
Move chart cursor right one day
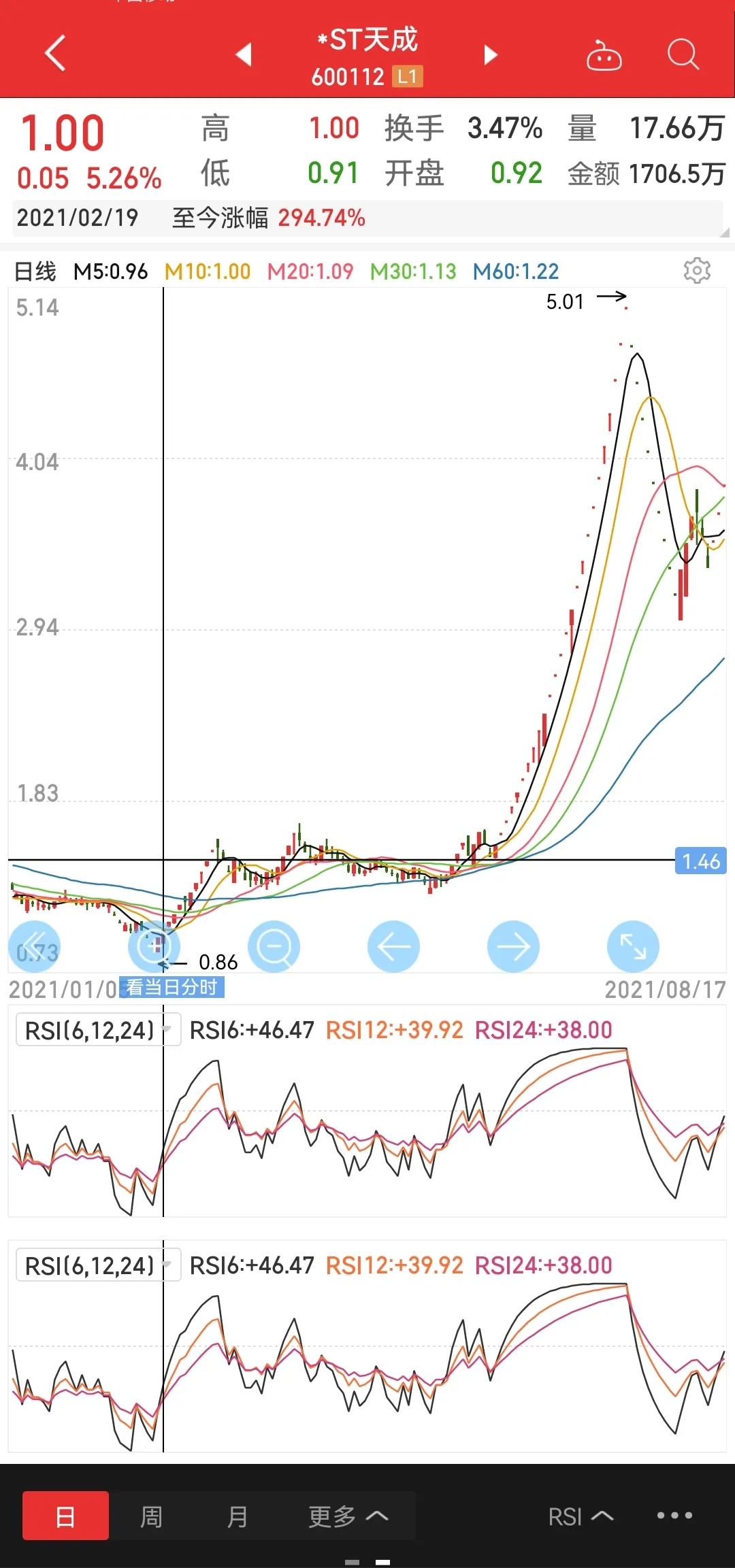513,946
